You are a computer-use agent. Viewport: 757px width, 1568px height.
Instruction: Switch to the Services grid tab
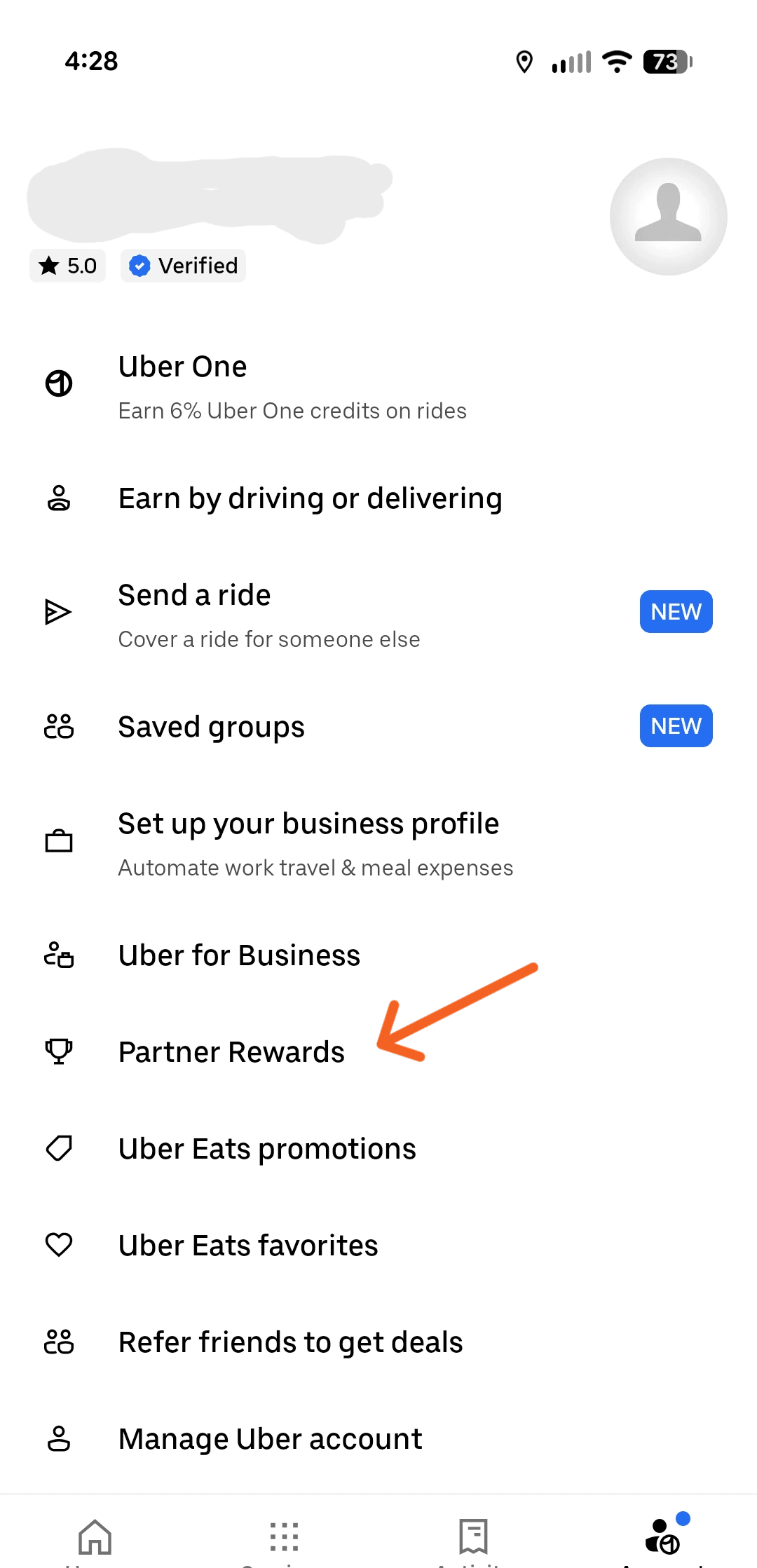point(284,1539)
